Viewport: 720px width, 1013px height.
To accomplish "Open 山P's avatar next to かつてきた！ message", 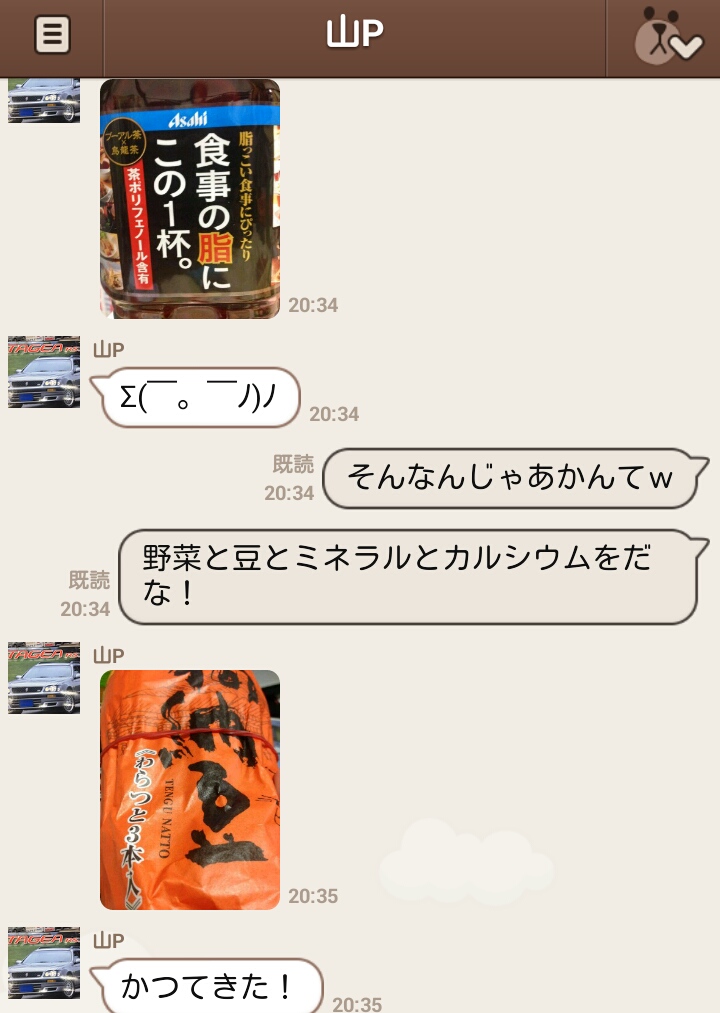I will pyautogui.click(x=44, y=962).
